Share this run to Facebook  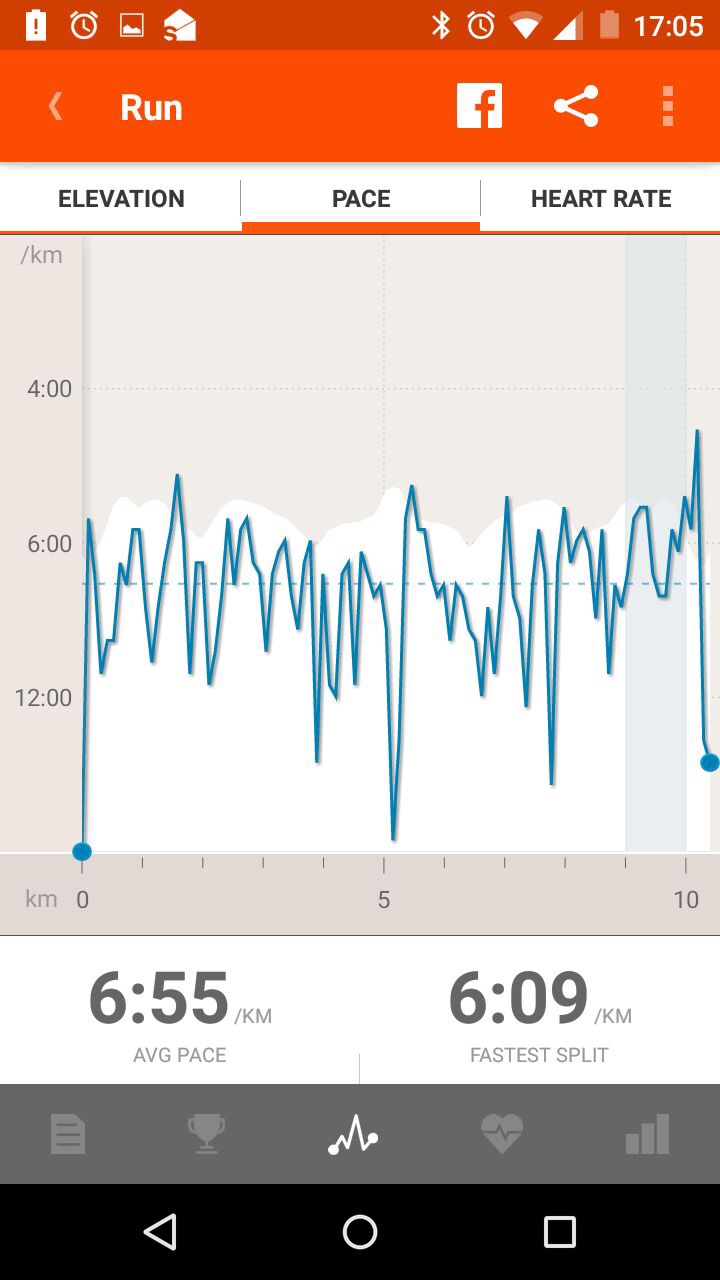point(479,106)
